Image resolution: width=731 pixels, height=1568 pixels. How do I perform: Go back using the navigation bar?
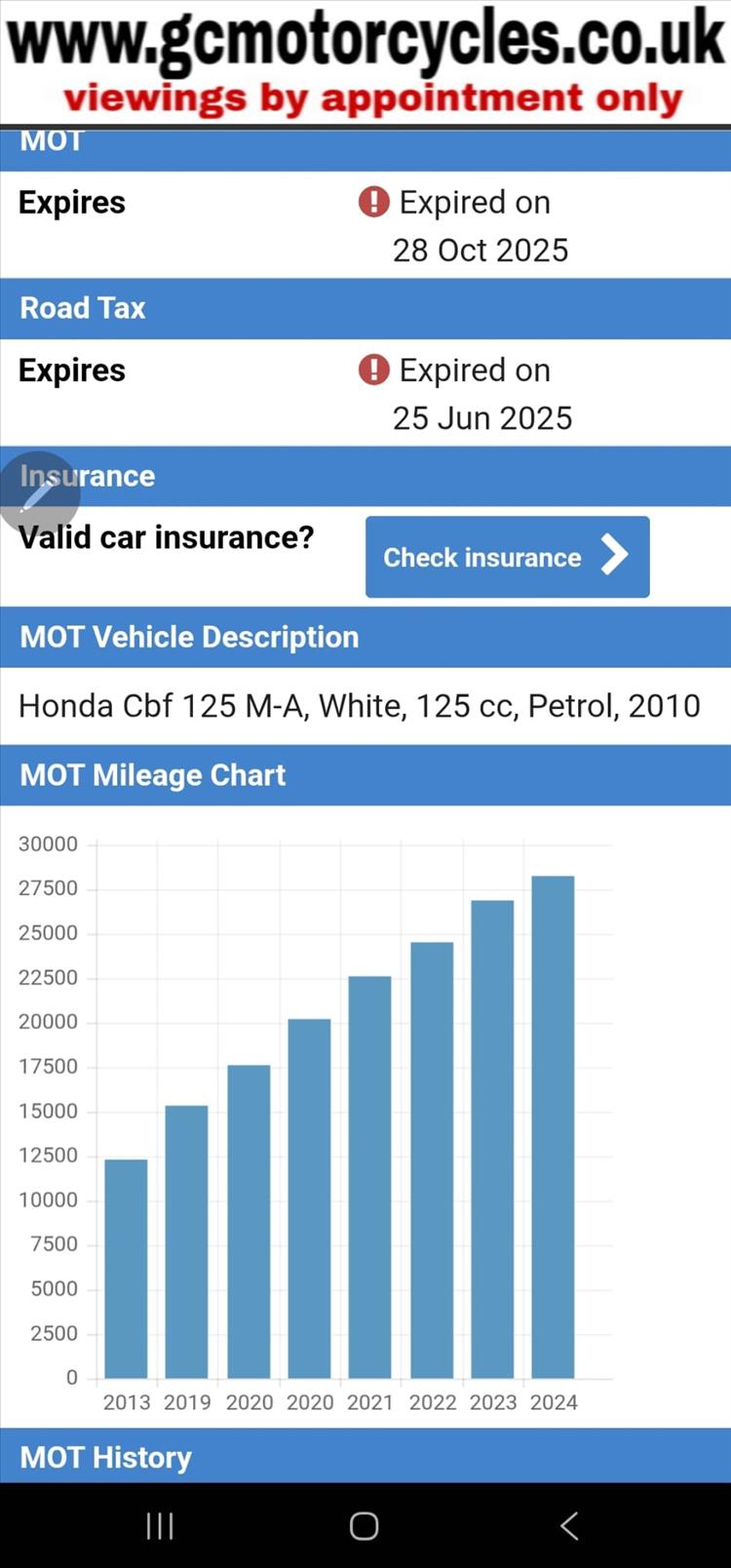570,1526
